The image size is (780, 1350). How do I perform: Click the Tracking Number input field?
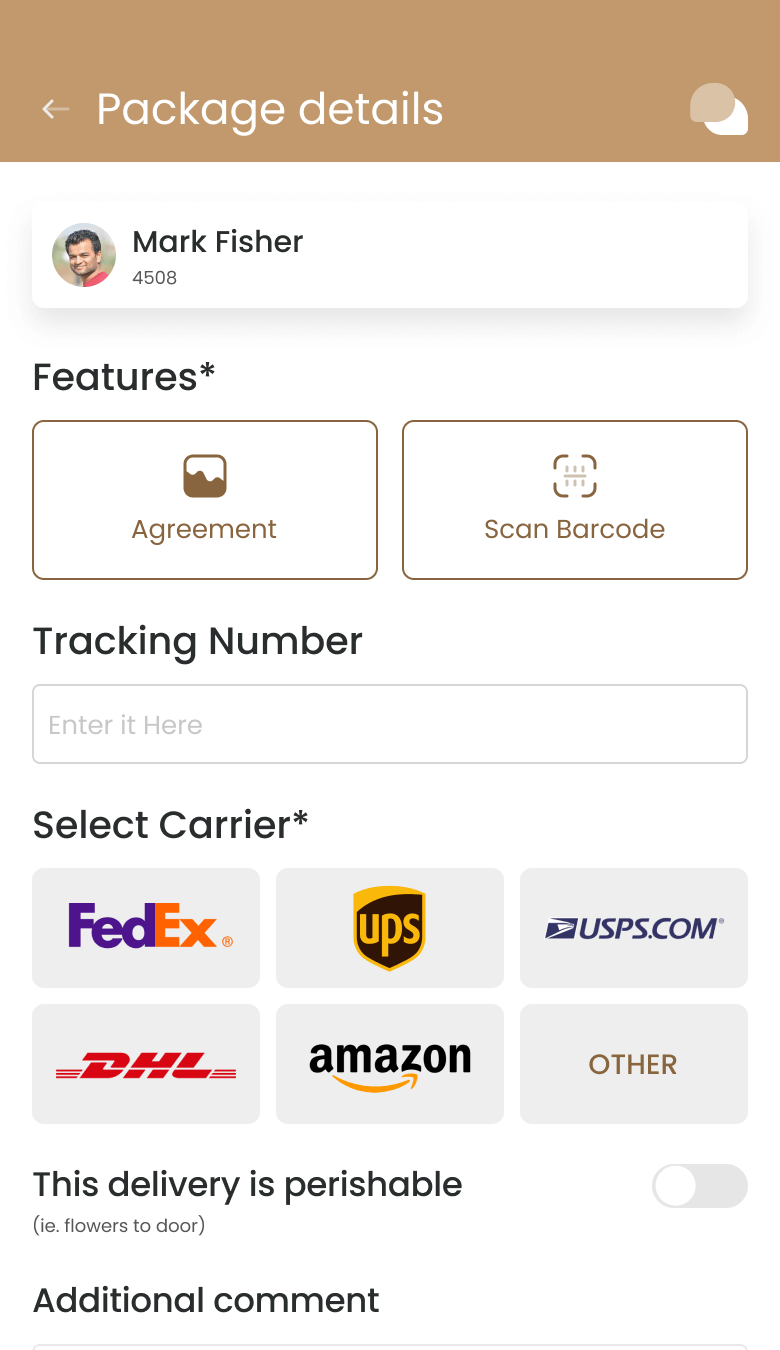(389, 723)
